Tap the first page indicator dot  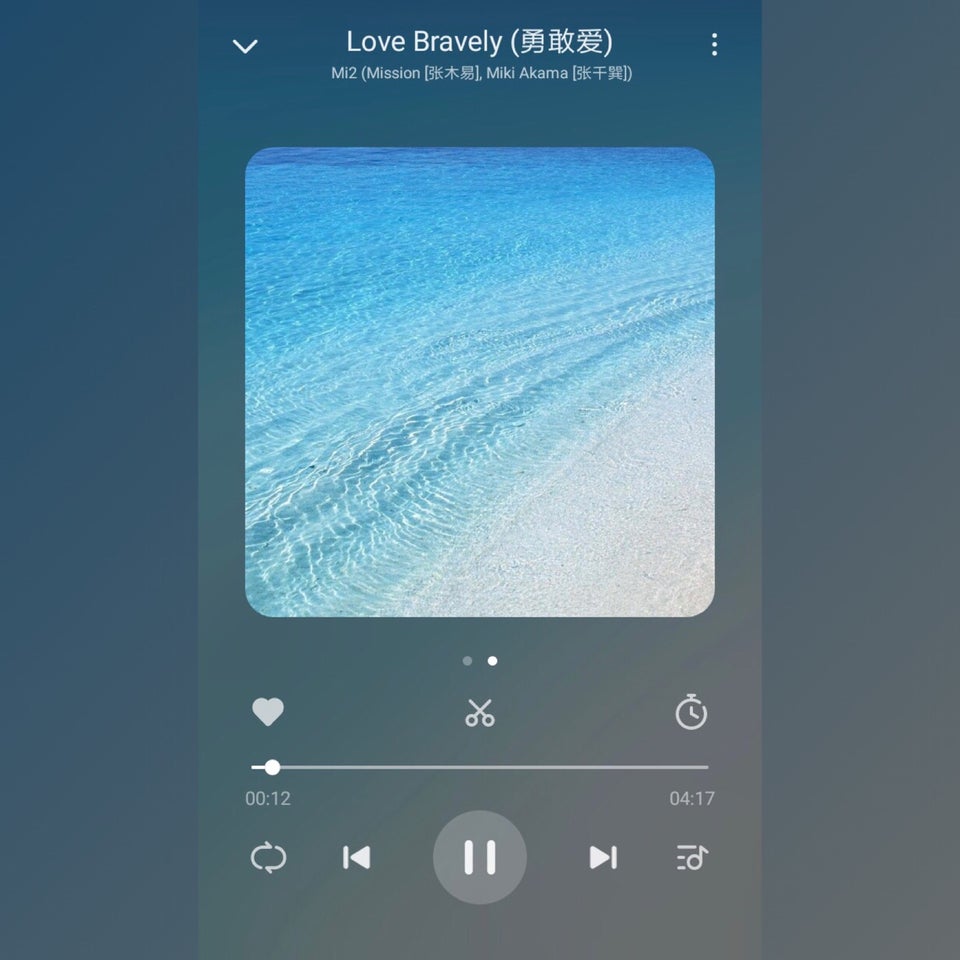click(x=467, y=661)
